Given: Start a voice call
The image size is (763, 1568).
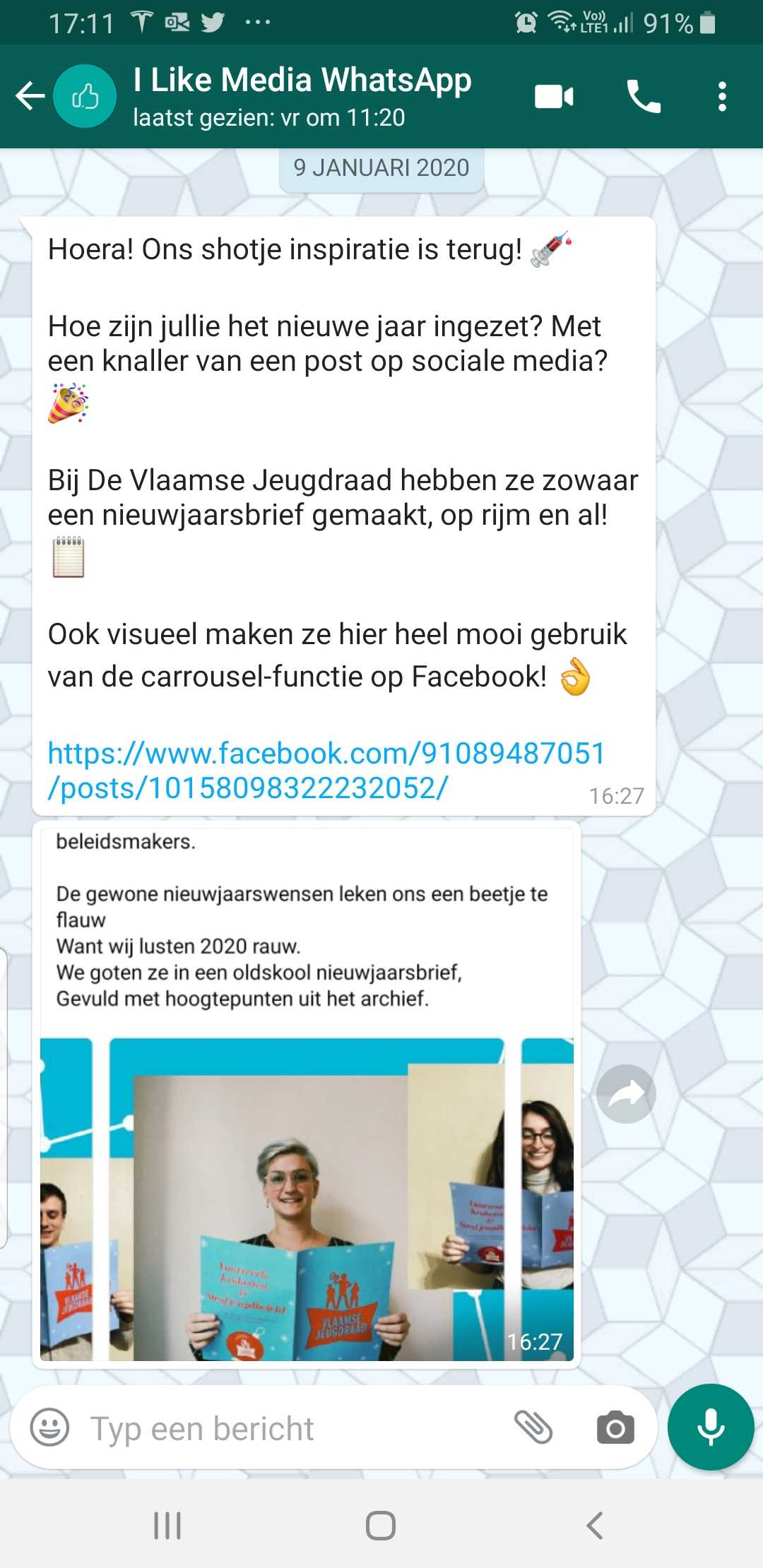Looking at the screenshot, I should click(x=644, y=96).
